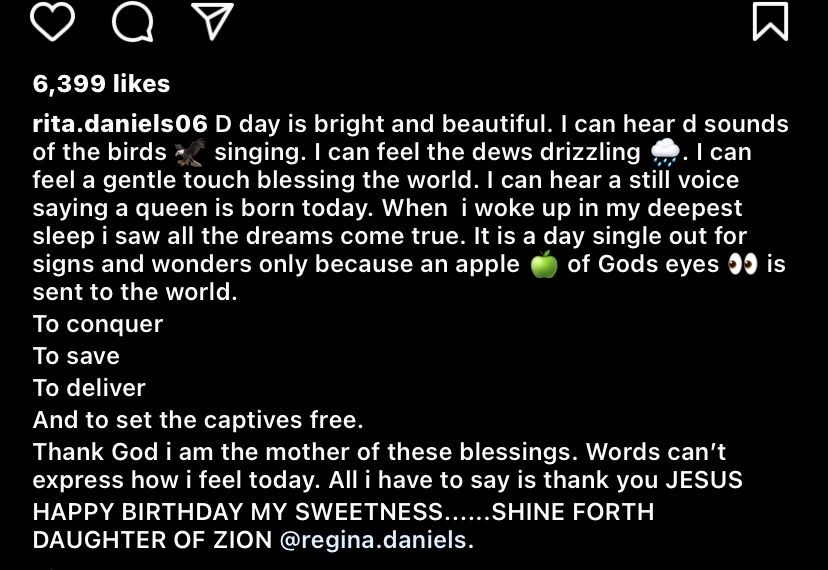Open comments with the speech bubble icon

(131, 21)
